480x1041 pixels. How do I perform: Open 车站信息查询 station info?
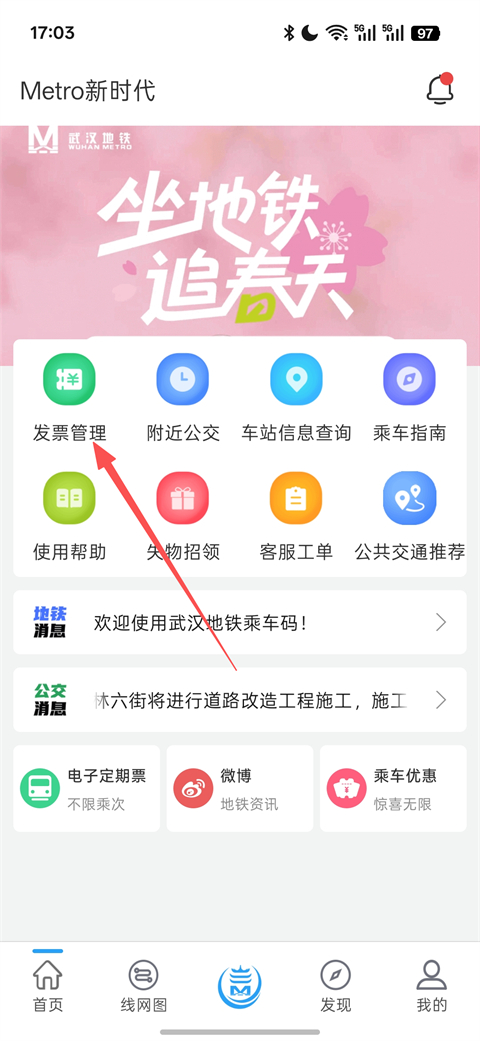[296, 398]
